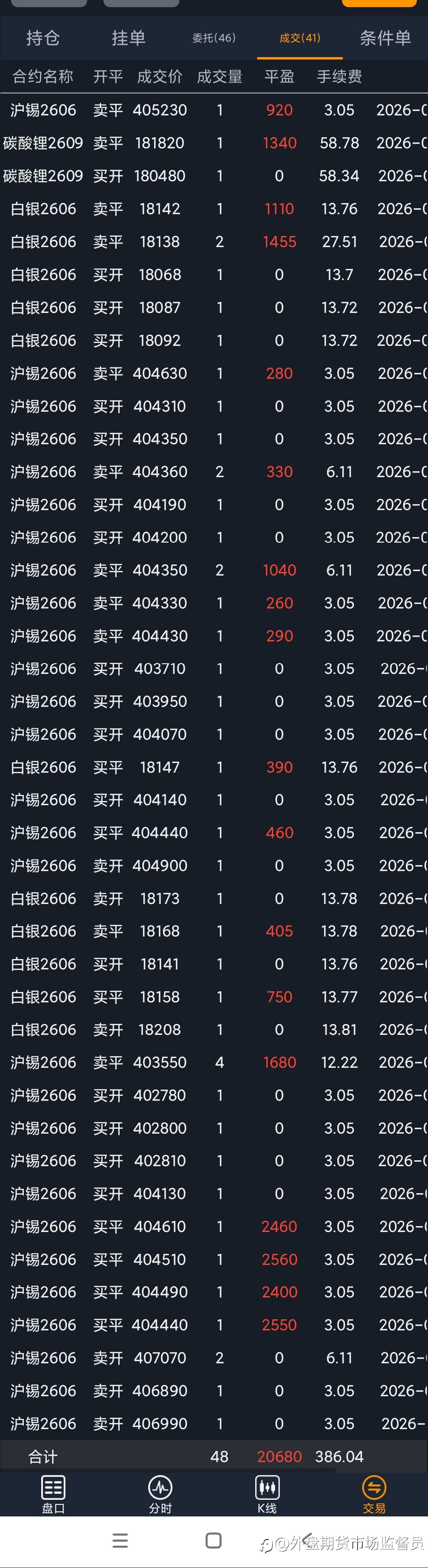Tap the 交易 bottom tab
The height and width of the screenshot is (1568, 428).
pyautogui.click(x=374, y=1494)
